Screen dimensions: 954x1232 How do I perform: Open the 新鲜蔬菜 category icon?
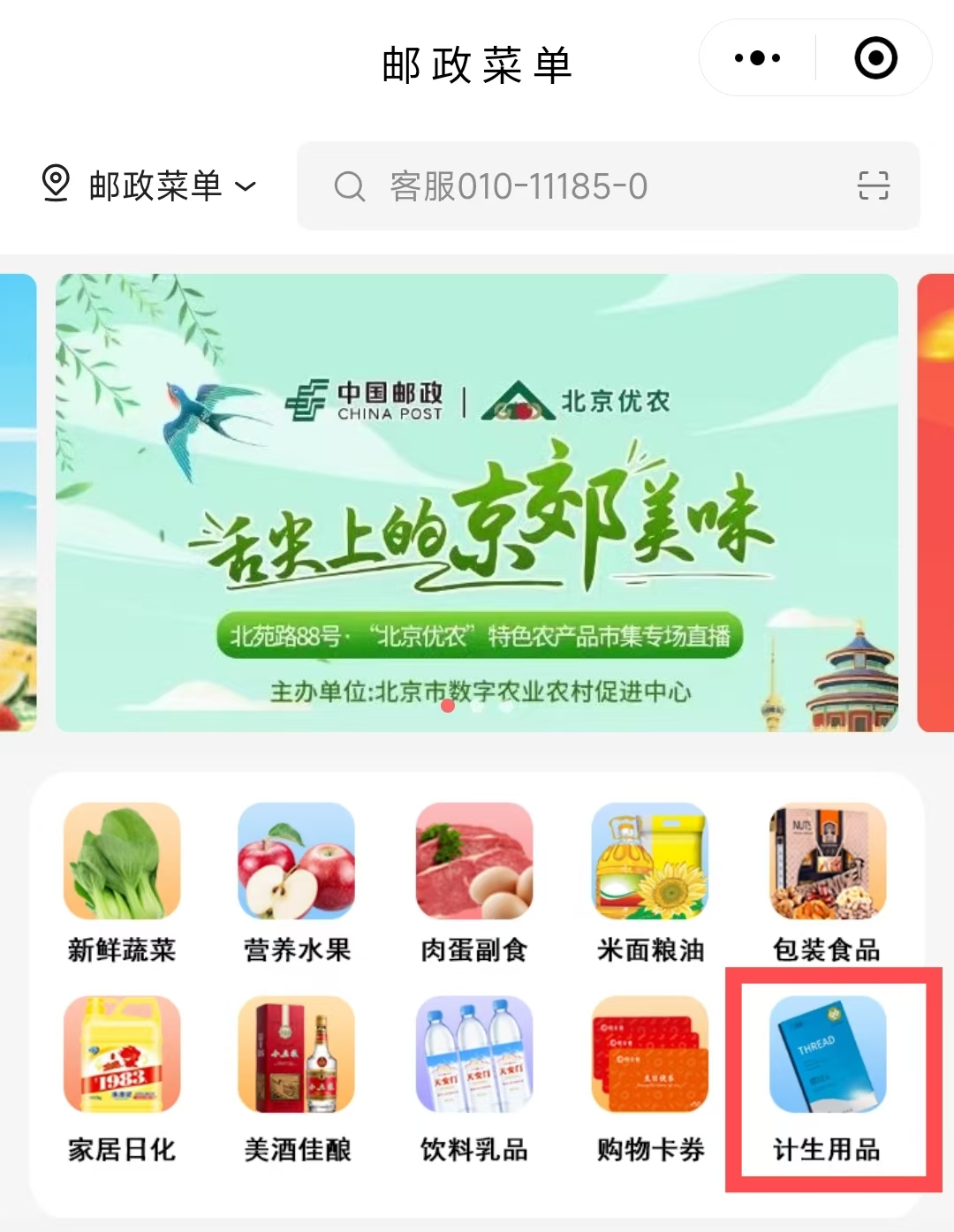pos(121,861)
